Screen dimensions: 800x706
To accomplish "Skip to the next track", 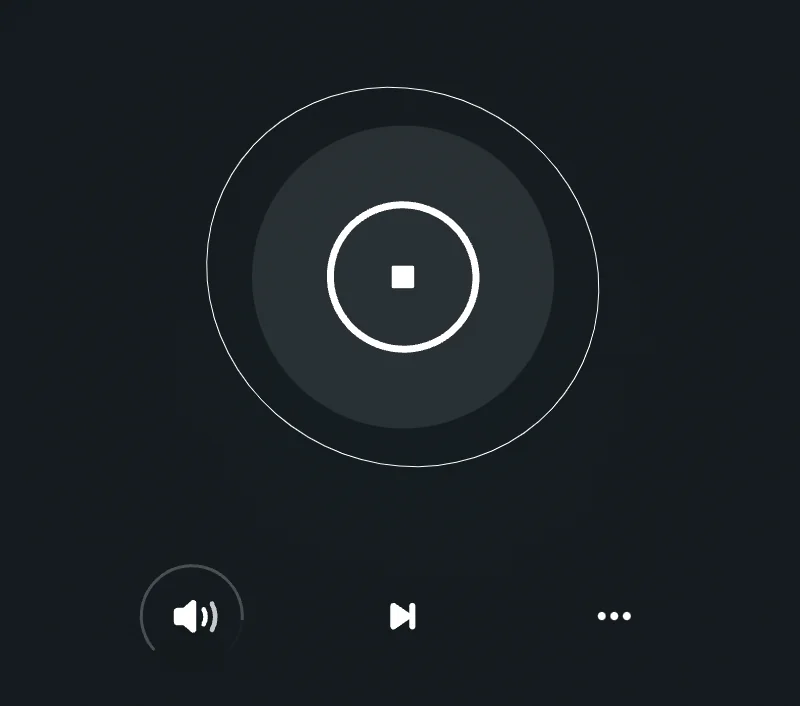I will pos(402,616).
